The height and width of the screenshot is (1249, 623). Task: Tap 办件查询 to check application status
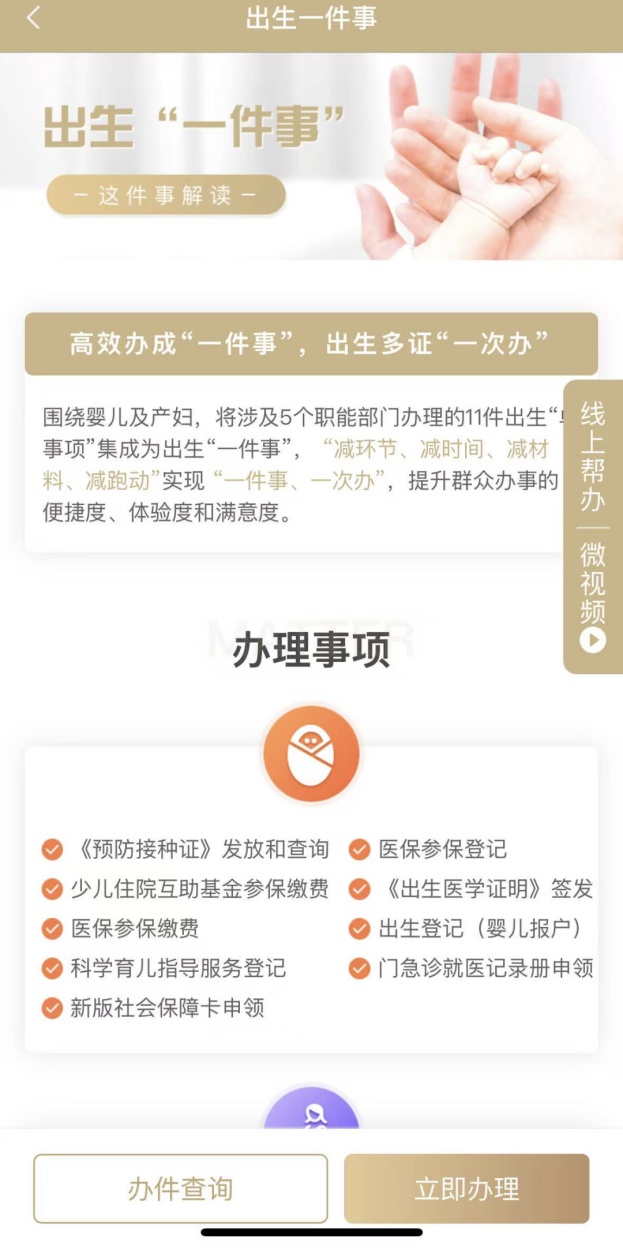181,1188
